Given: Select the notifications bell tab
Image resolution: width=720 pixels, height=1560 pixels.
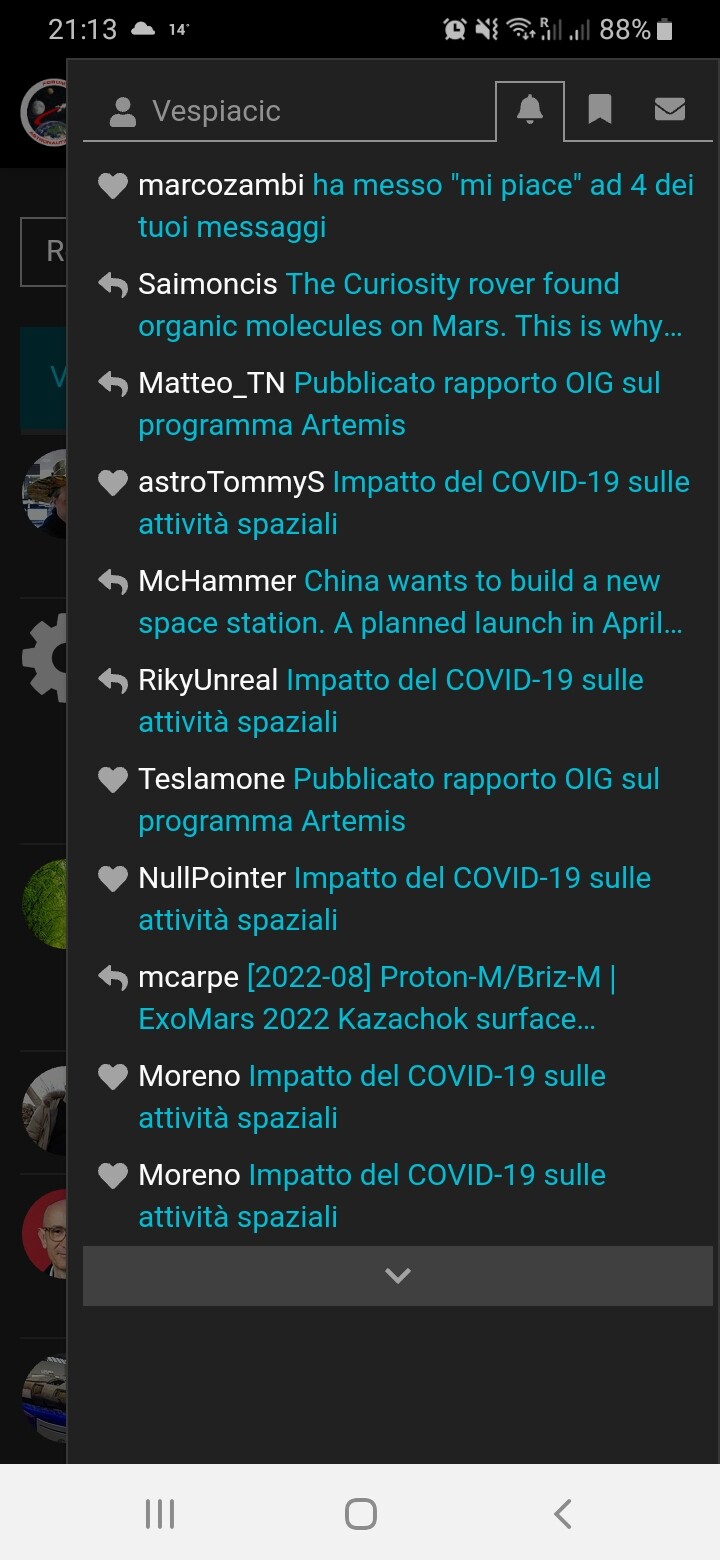Looking at the screenshot, I should tap(530, 110).
